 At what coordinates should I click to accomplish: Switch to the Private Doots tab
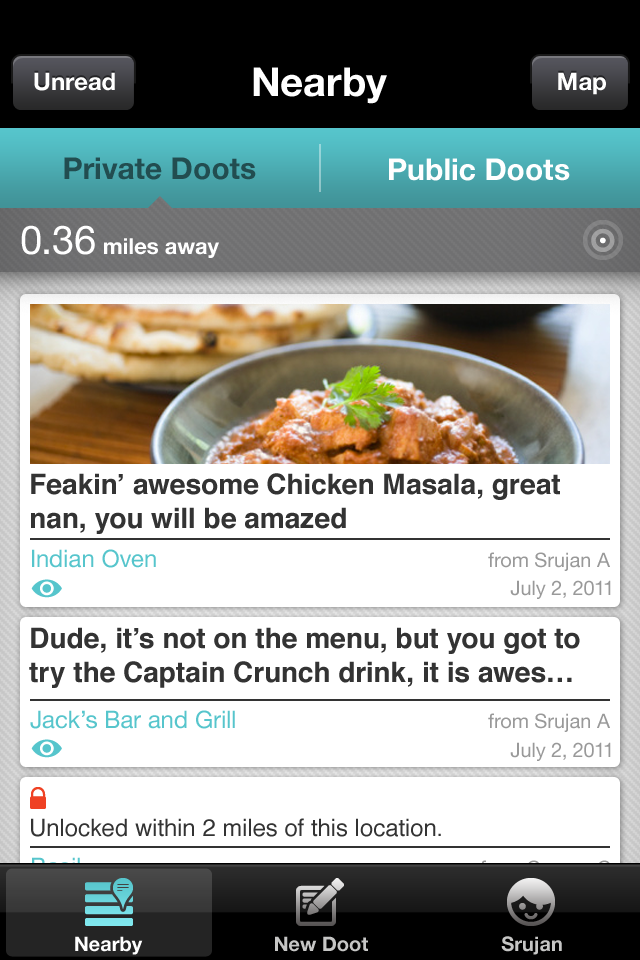pyautogui.click(x=160, y=169)
